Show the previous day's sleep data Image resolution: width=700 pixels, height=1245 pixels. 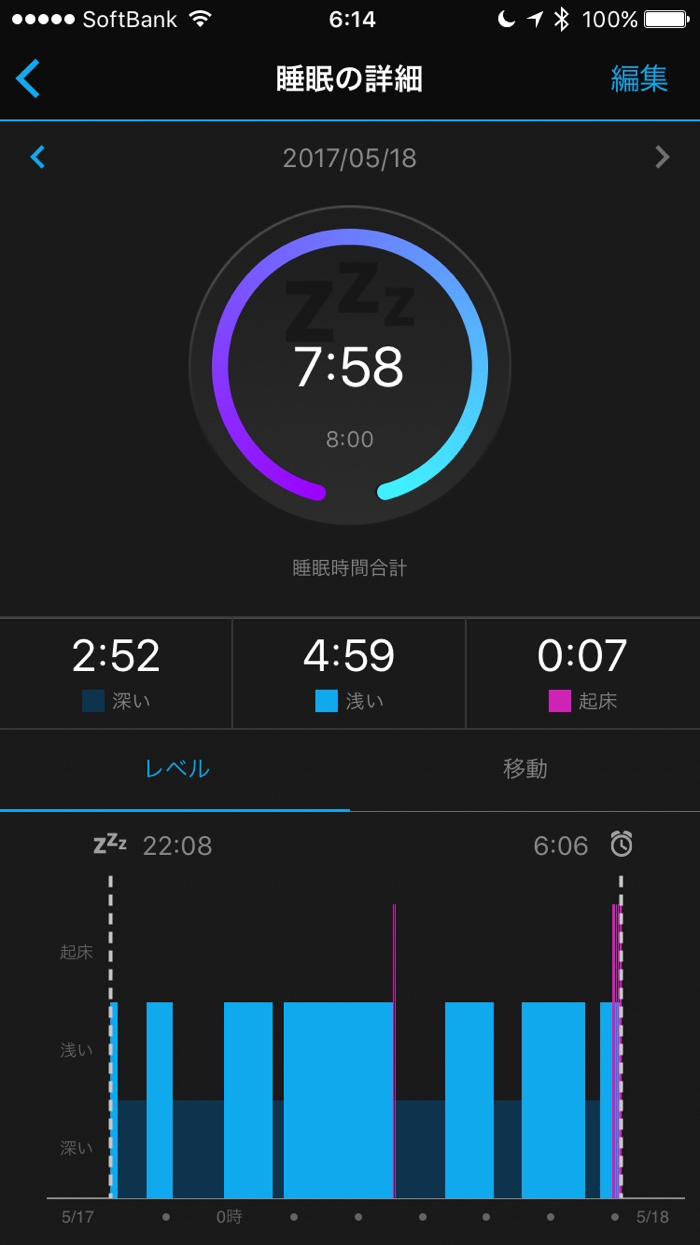[x=38, y=157]
